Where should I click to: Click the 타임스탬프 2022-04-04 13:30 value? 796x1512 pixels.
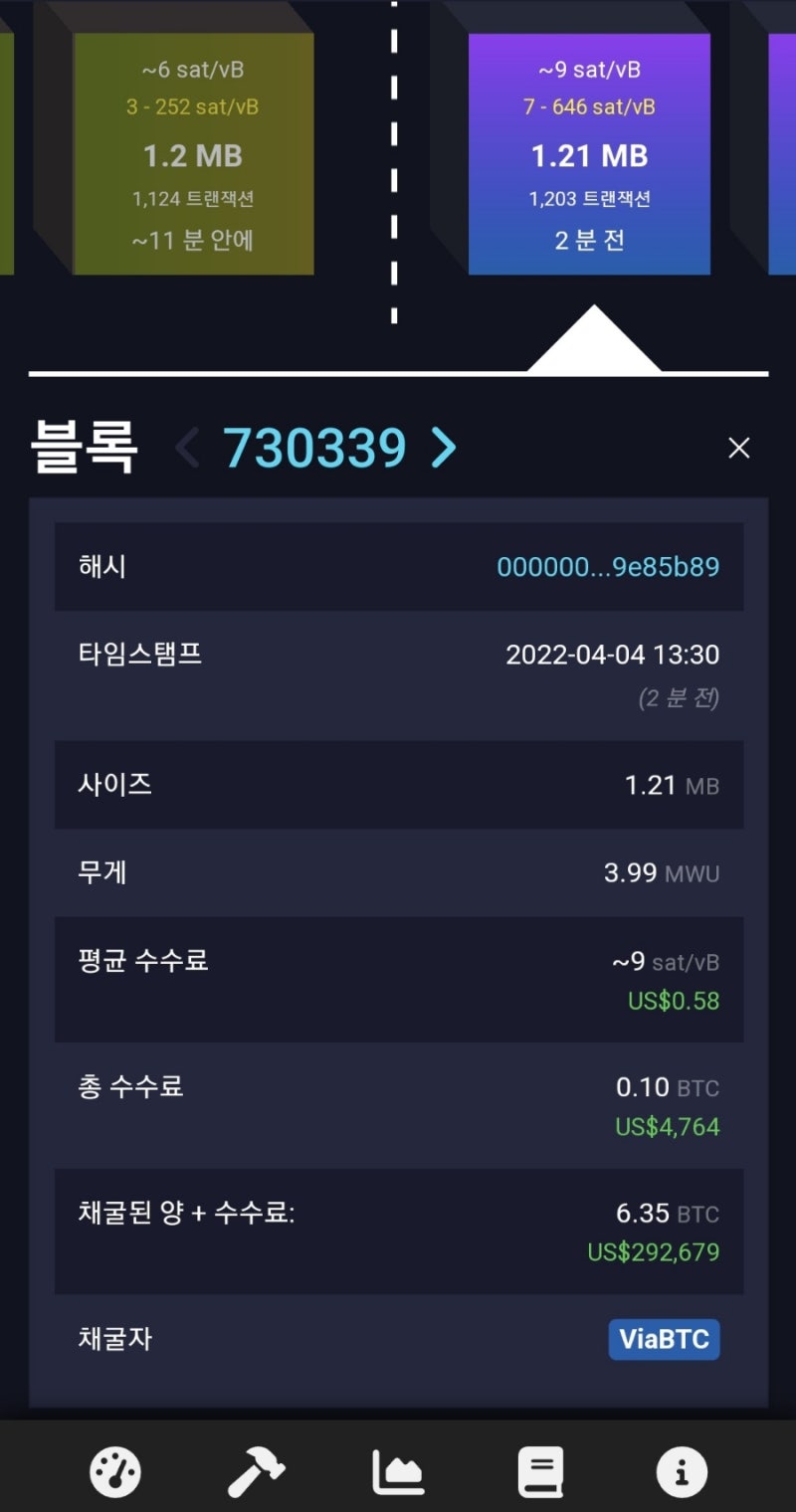tap(610, 655)
